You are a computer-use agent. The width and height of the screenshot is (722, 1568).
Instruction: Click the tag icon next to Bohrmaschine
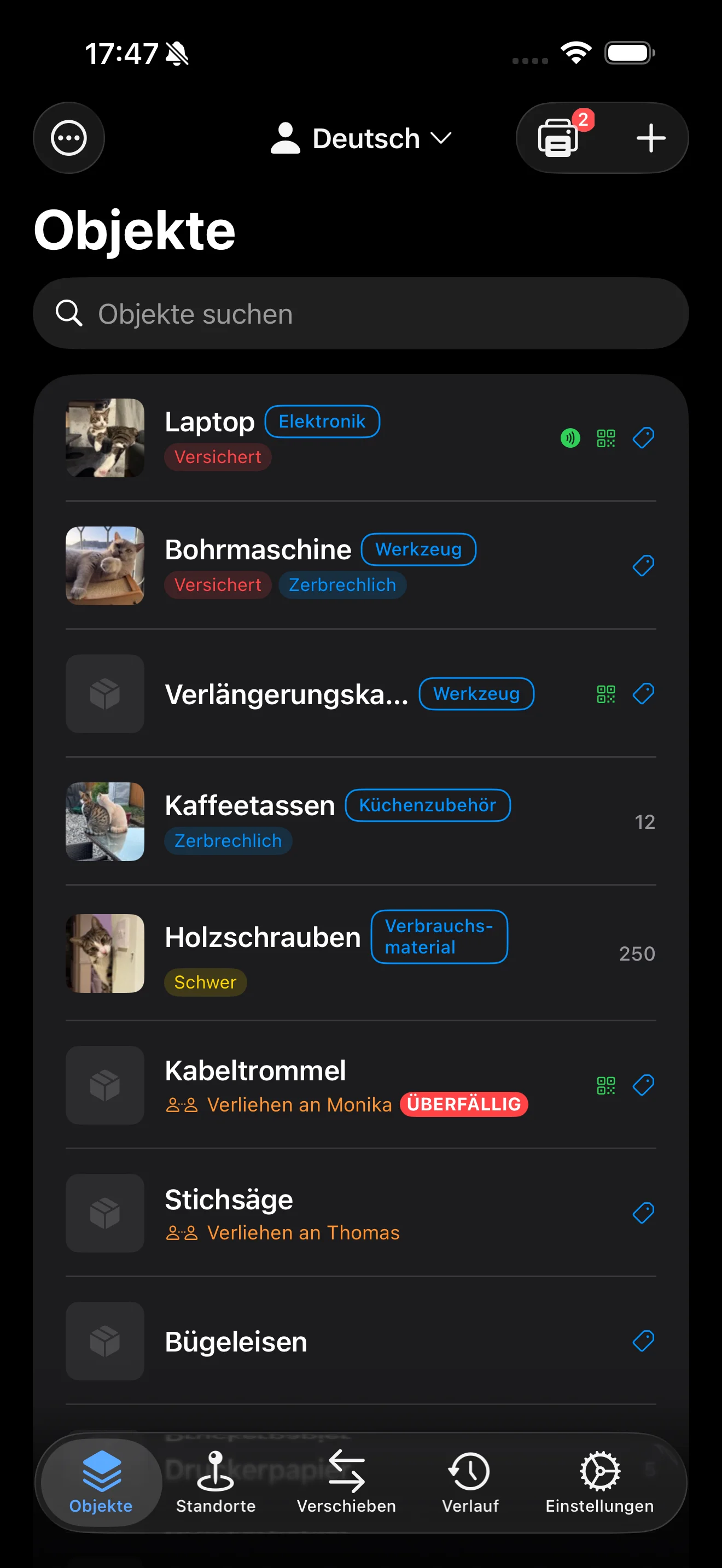[643, 565]
